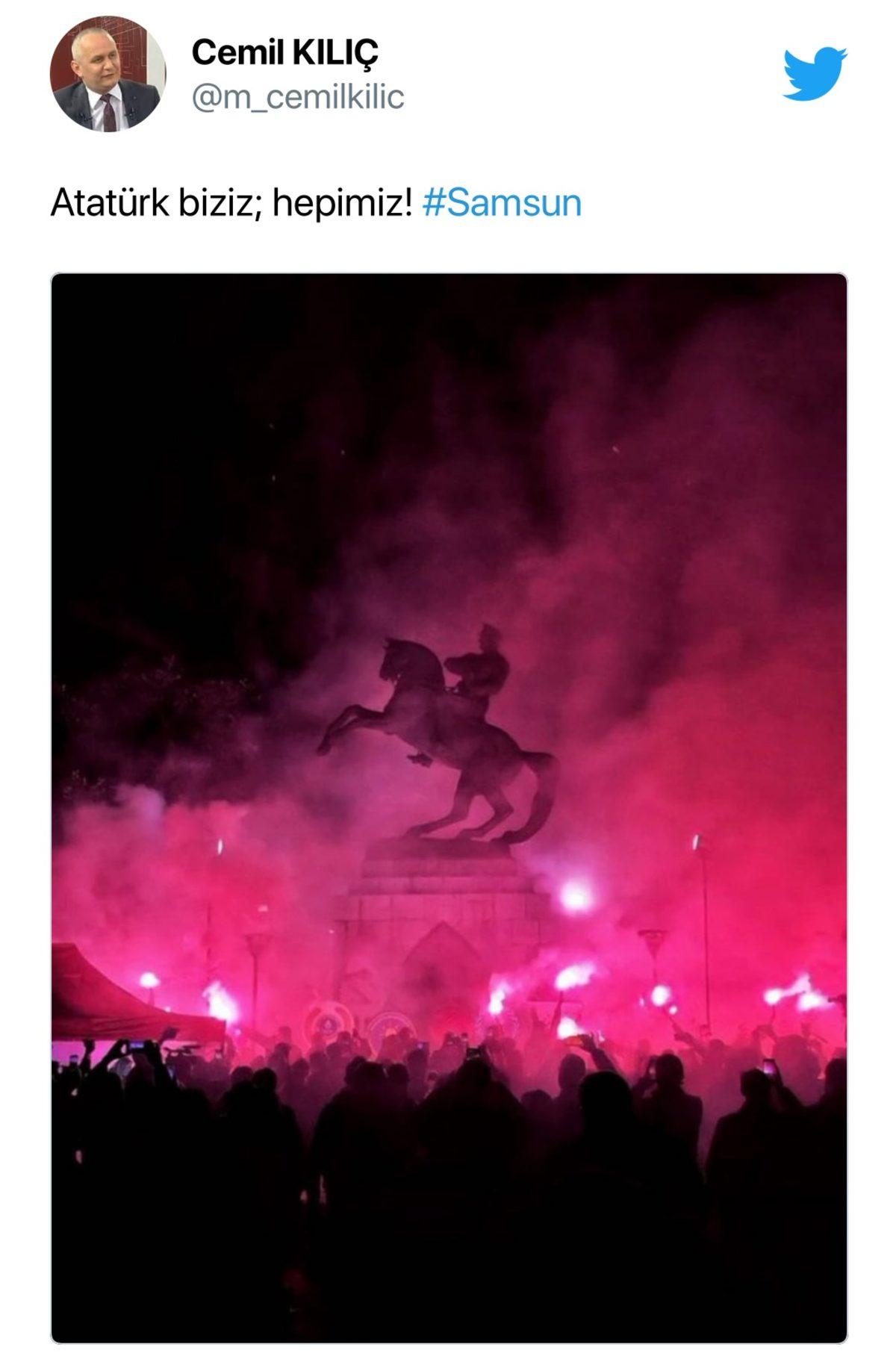The height and width of the screenshot is (1368, 896).
Task: Open Cemil KILIÇ's profile picture
Action: (x=108, y=73)
